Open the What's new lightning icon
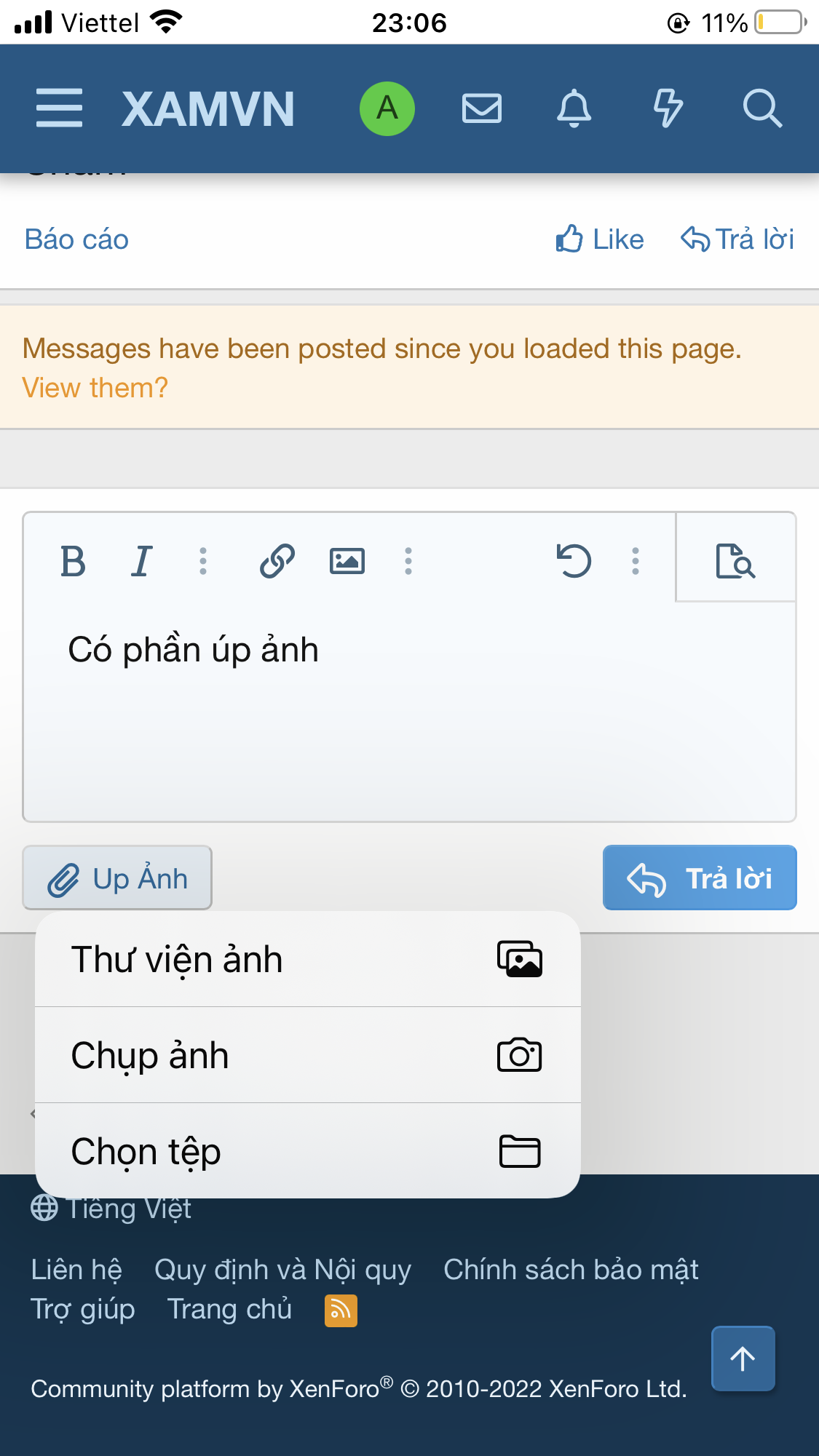 [x=667, y=108]
